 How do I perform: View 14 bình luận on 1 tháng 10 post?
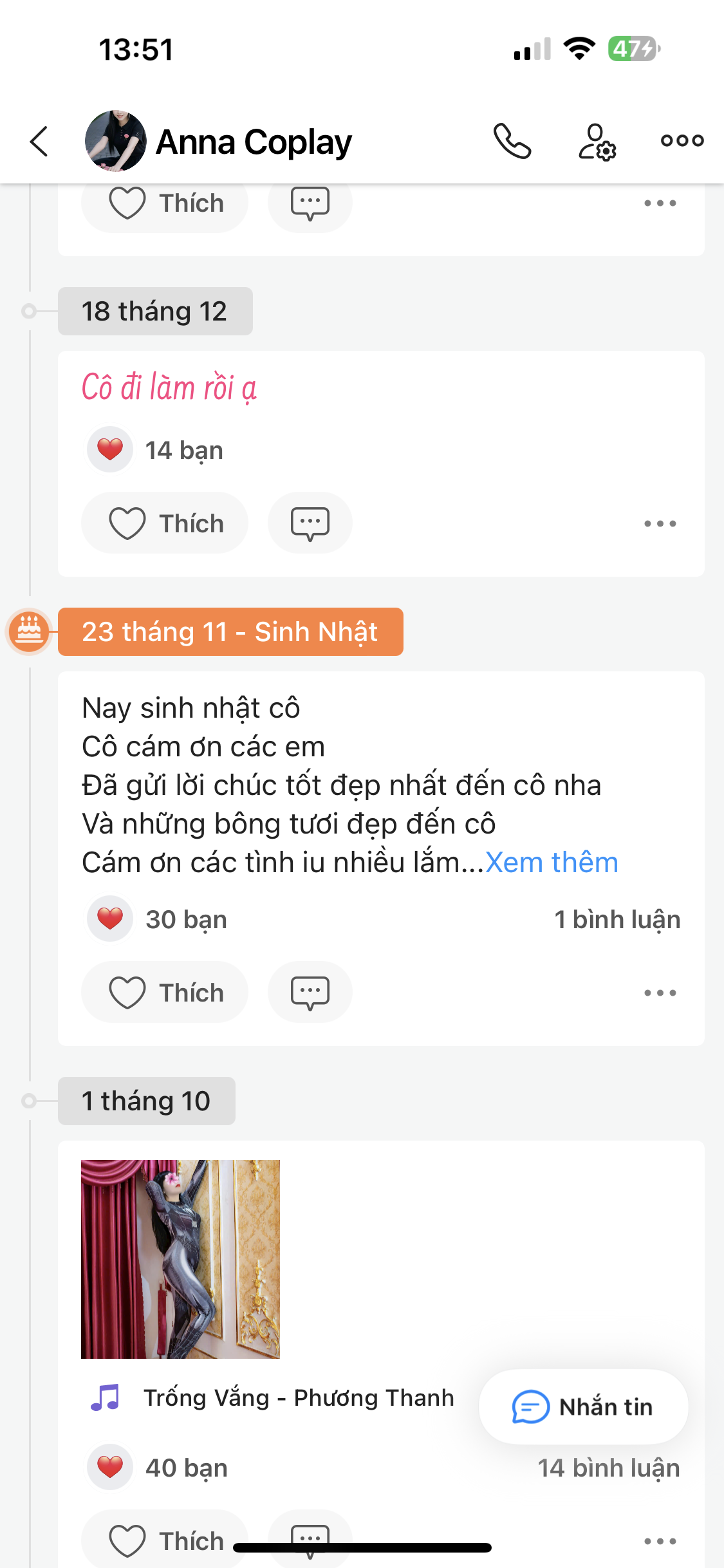pos(609,1468)
